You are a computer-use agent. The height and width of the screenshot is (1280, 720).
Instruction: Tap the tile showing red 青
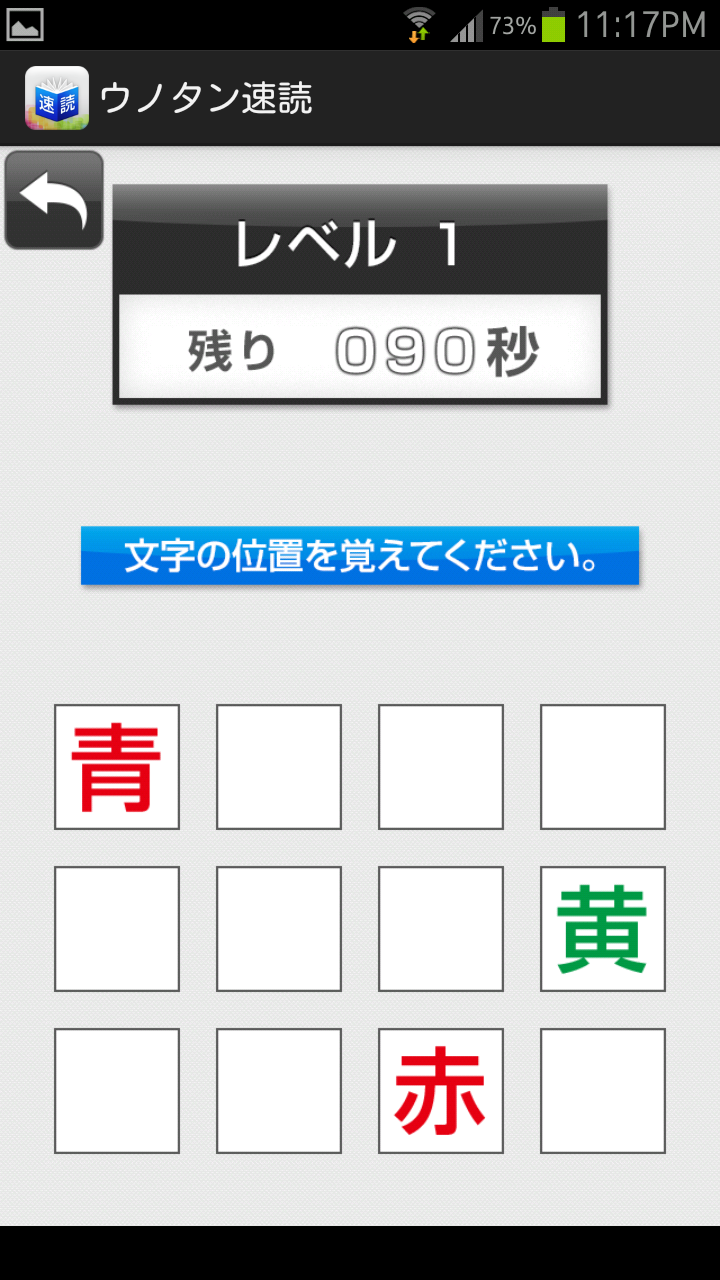pyautogui.click(x=117, y=767)
